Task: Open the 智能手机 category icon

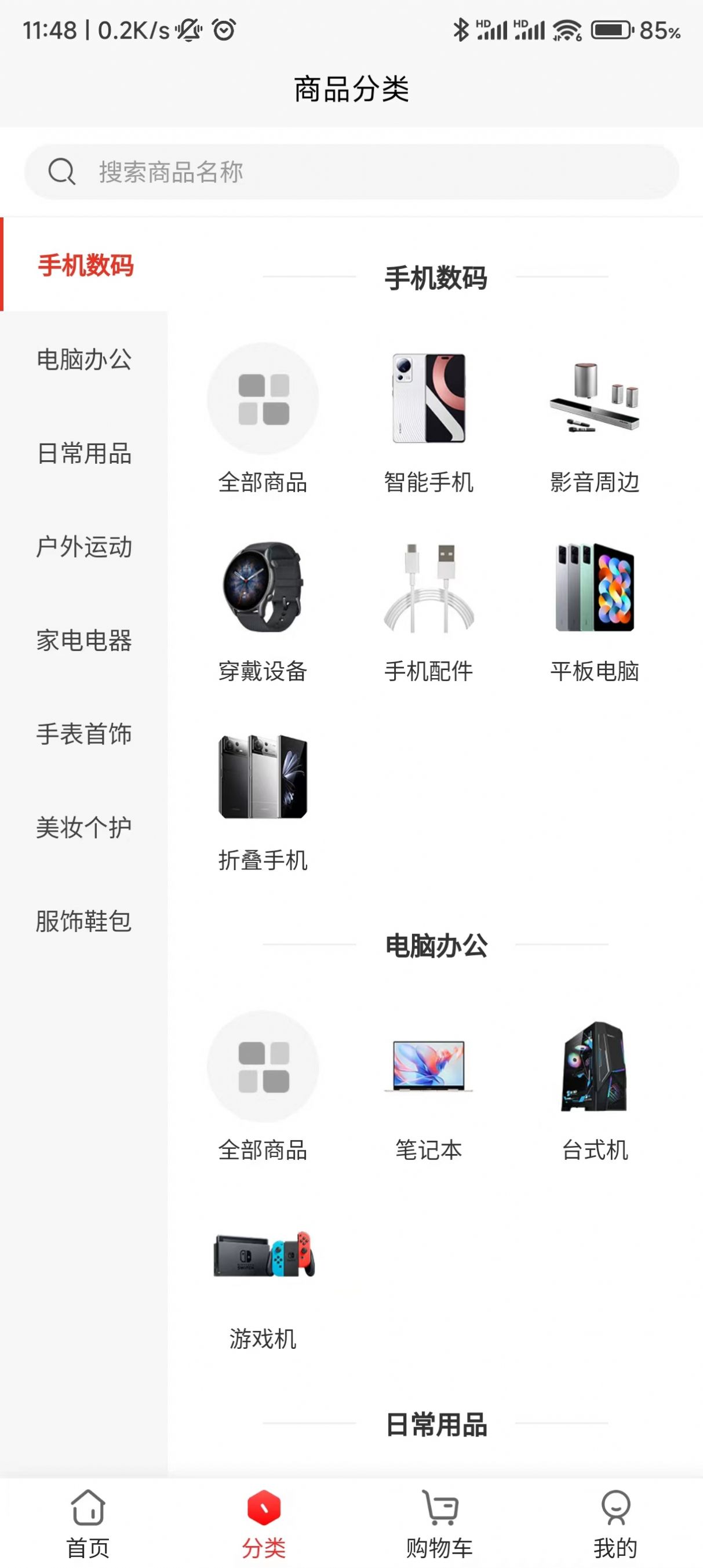Action: [x=429, y=399]
